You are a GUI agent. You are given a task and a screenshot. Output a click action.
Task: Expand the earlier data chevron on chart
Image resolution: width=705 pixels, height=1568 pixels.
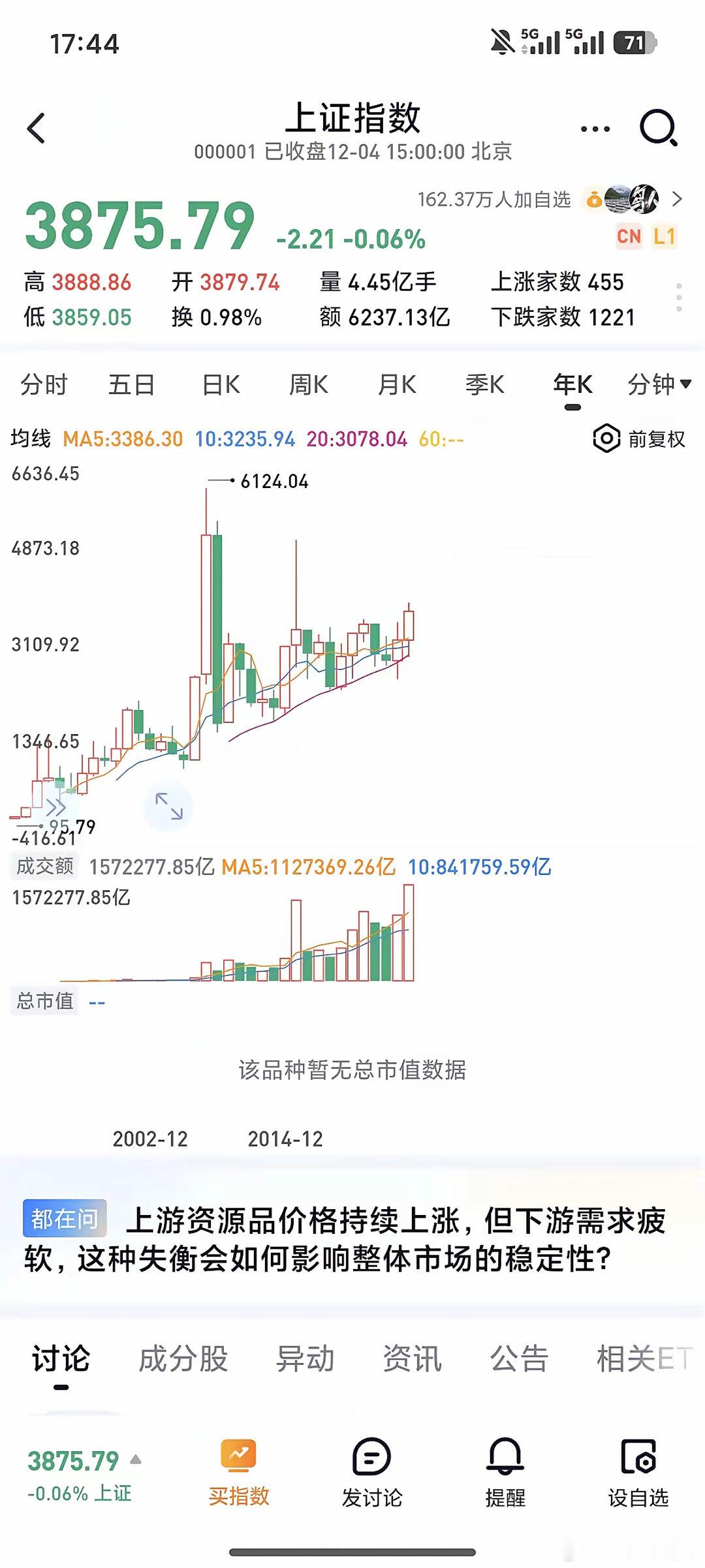pyautogui.click(x=57, y=807)
